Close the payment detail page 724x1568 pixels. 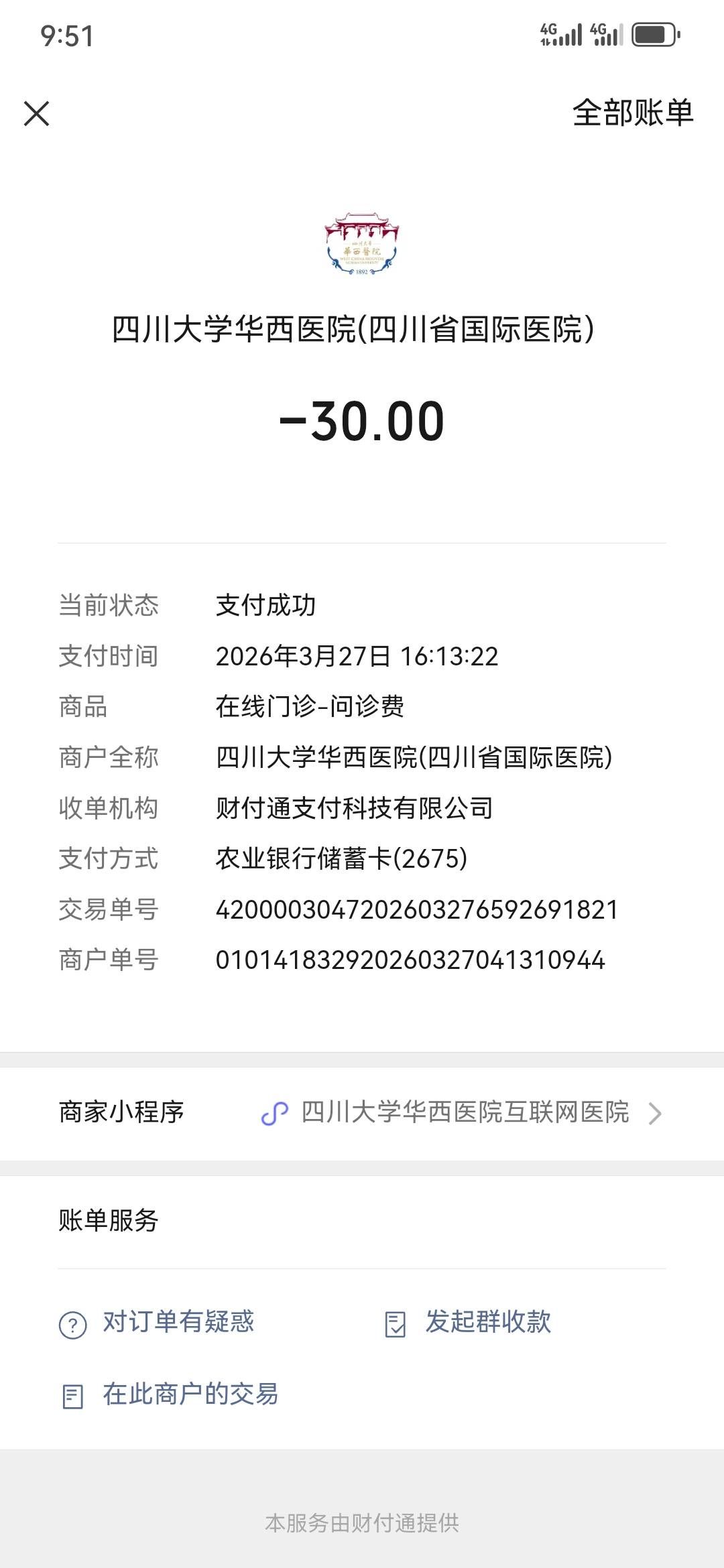coord(37,113)
